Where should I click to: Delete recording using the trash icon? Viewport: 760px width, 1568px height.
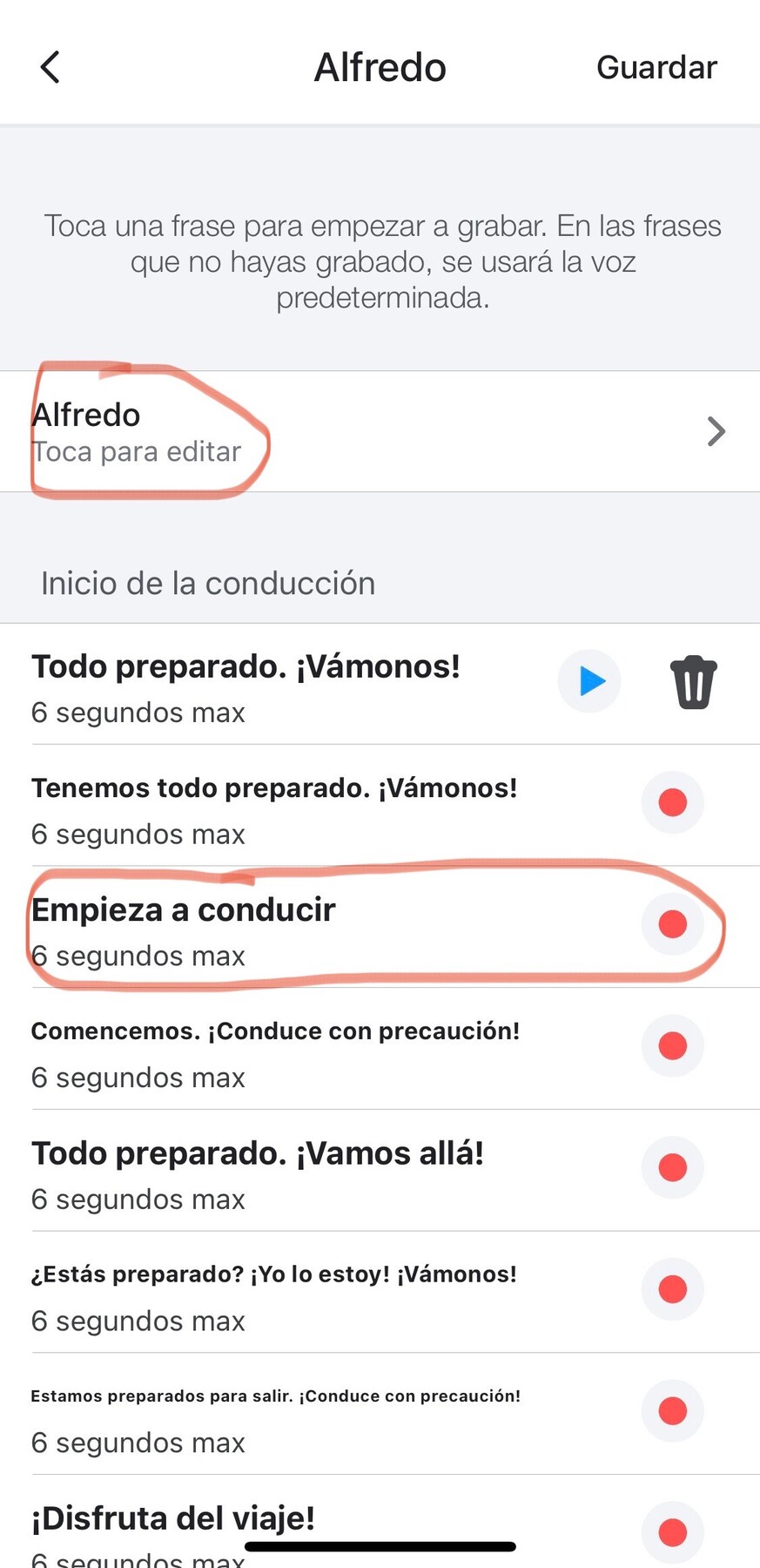(x=693, y=682)
